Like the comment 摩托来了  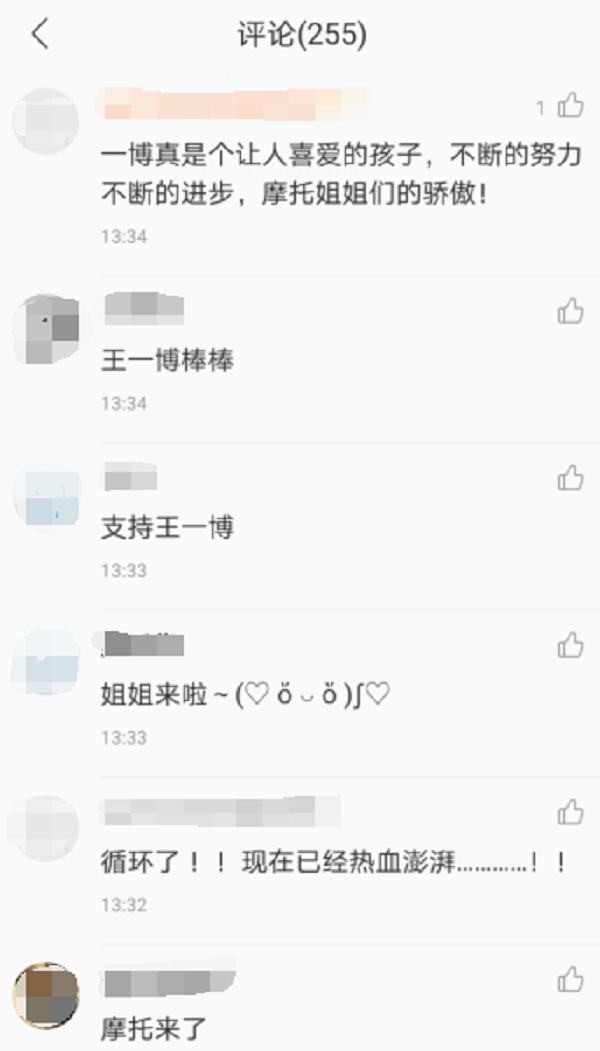(570, 979)
